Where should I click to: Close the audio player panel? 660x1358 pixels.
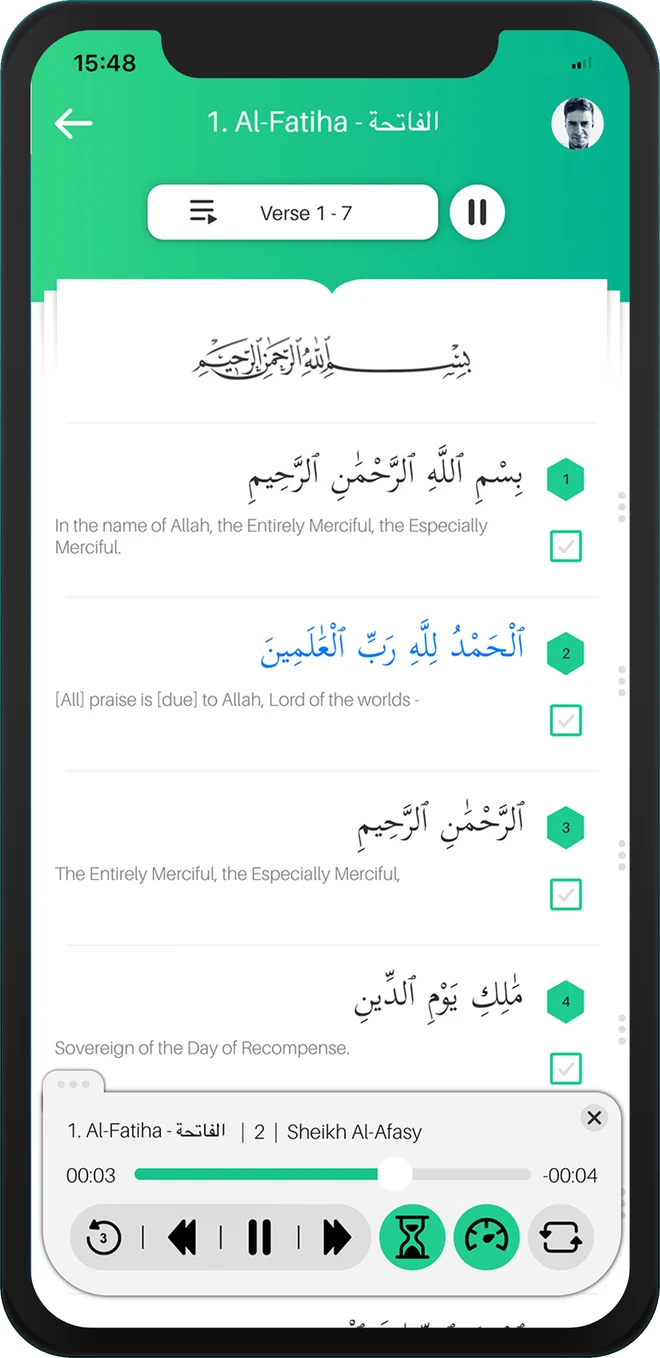click(594, 1118)
